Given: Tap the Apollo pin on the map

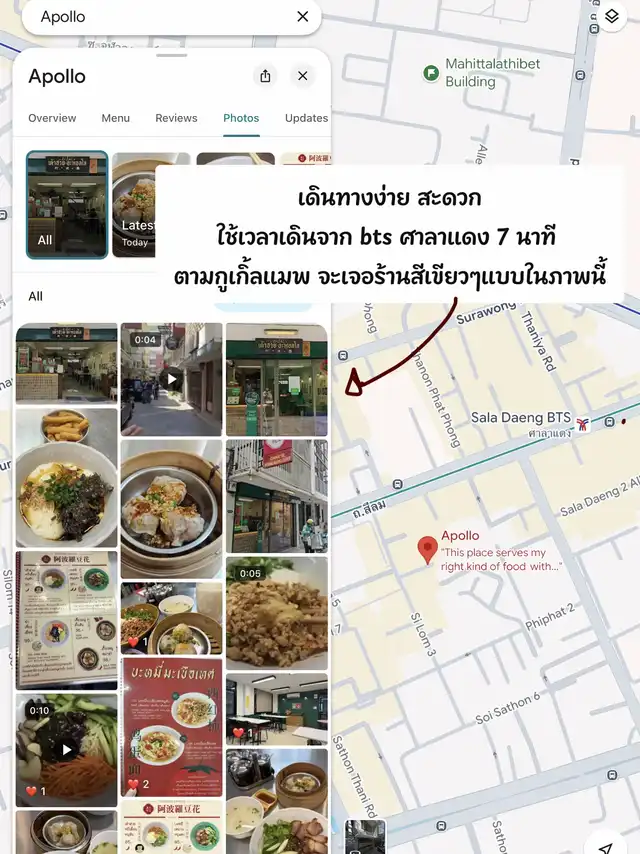Looking at the screenshot, I should click(x=428, y=549).
